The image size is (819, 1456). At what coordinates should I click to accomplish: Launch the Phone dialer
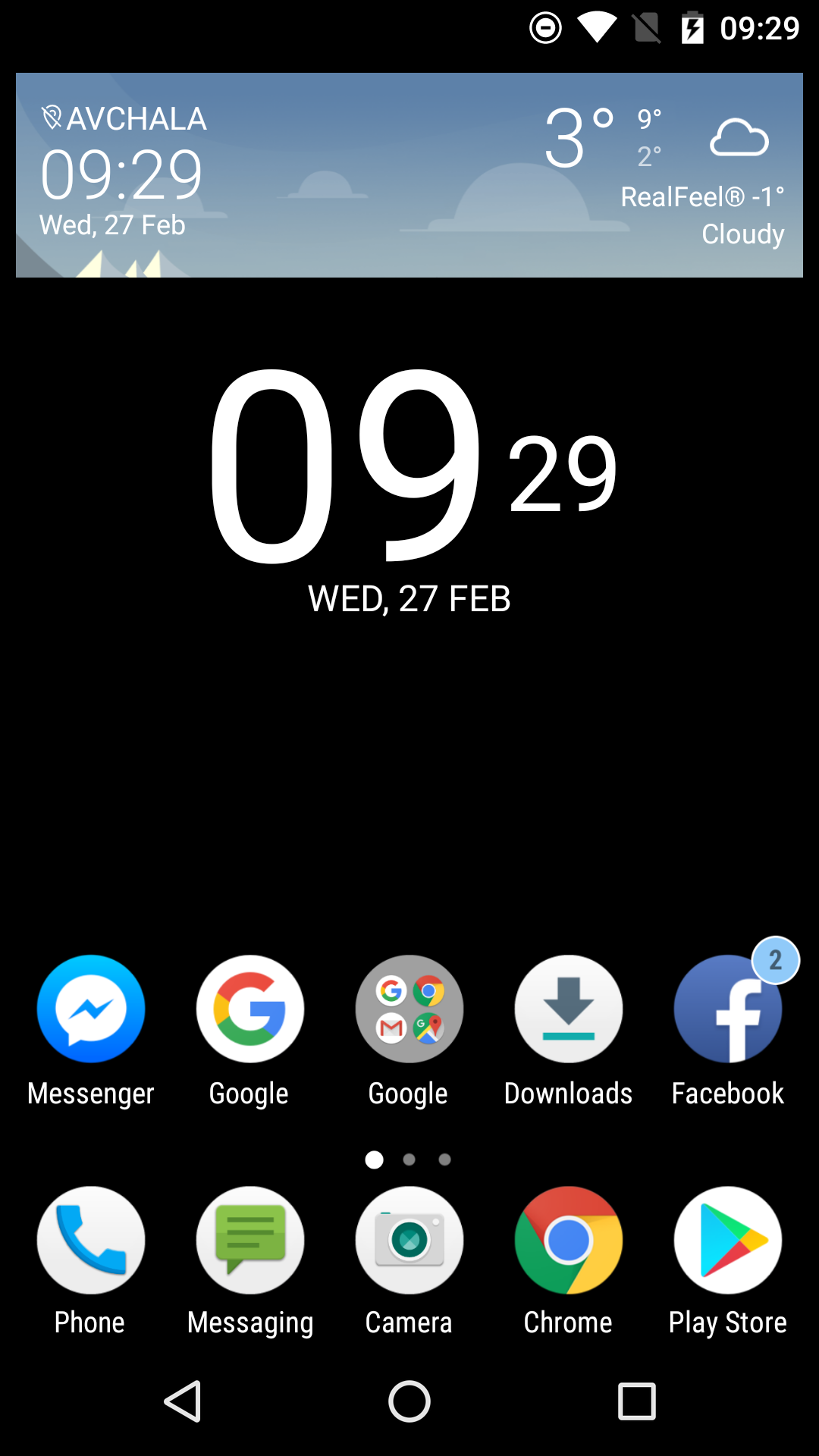click(90, 1240)
